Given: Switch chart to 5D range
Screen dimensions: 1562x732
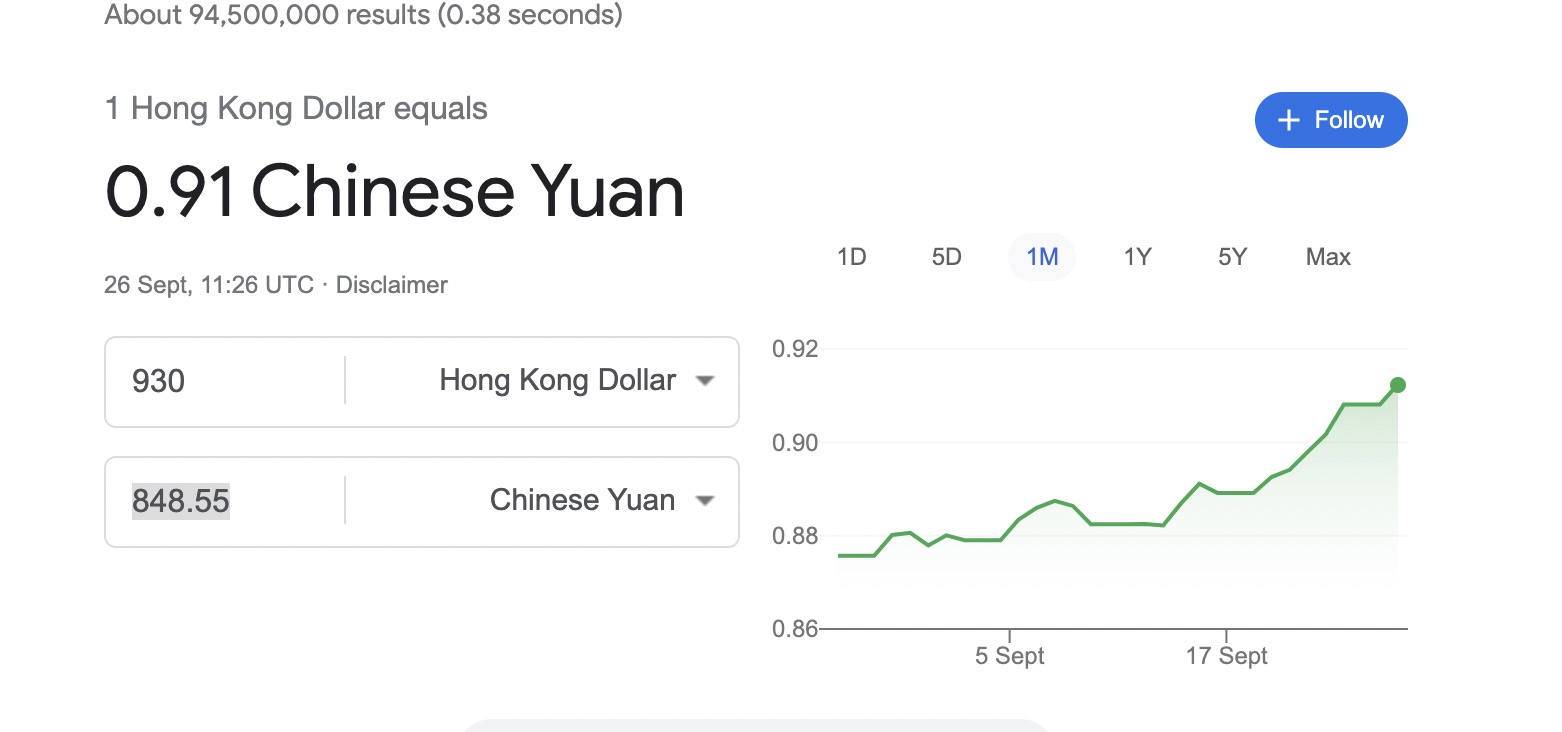Looking at the screenshot, I should [946, 257].
